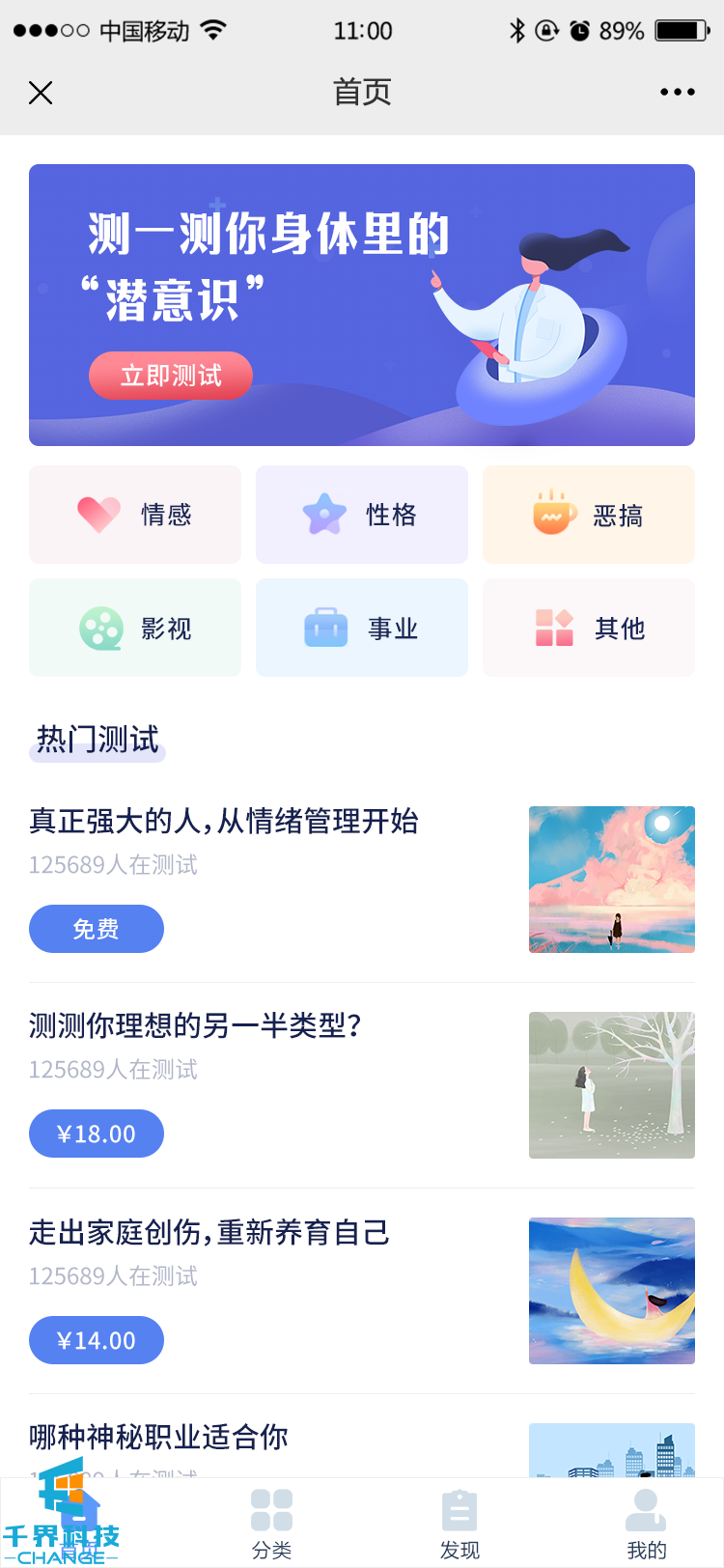Tap the ¥14.00 price button

(x=97, y=1340)
